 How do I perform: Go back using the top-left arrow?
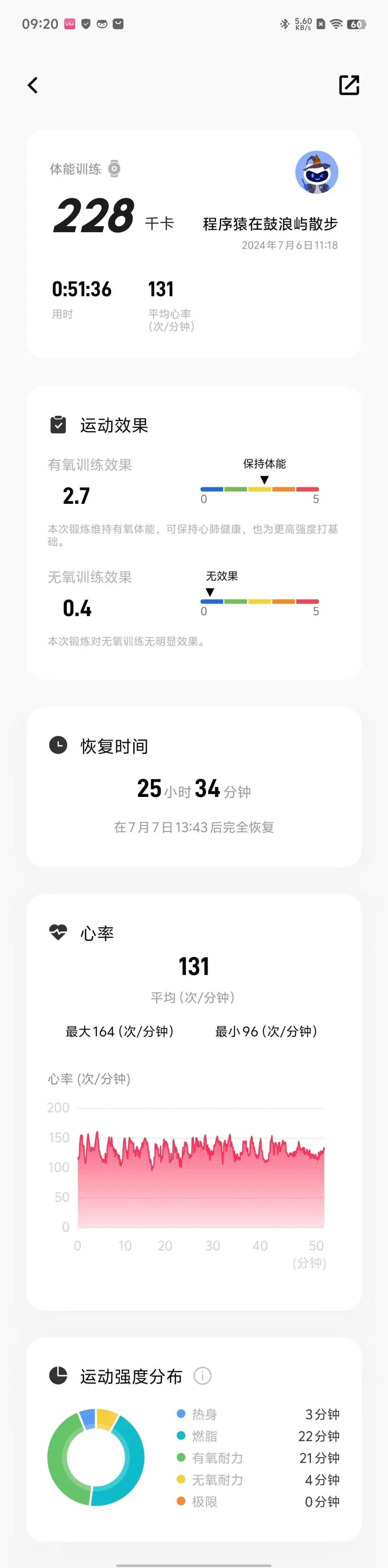pyautogui.click(x=33, y=85)
